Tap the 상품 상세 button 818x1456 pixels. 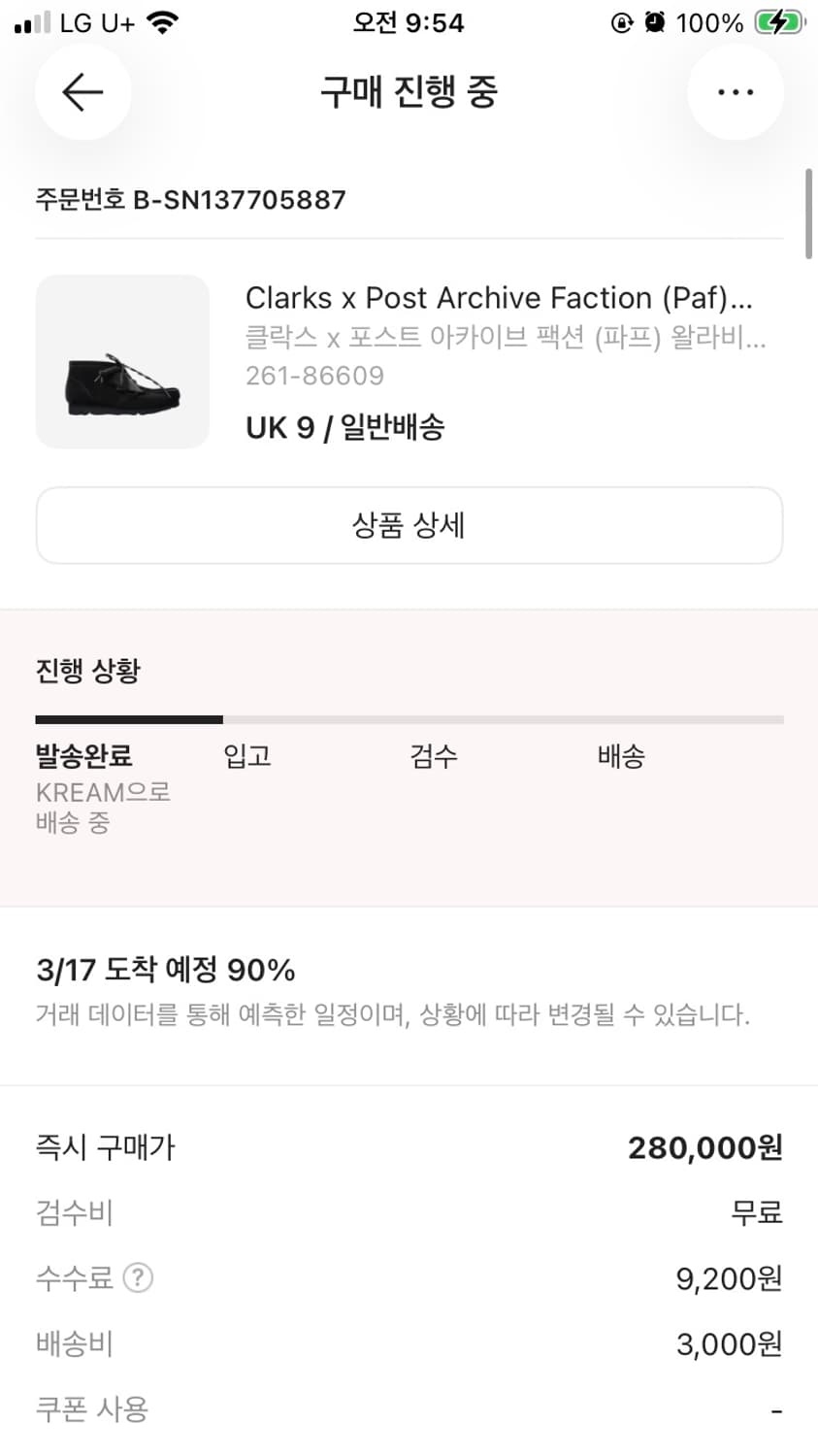coord(409,525)
